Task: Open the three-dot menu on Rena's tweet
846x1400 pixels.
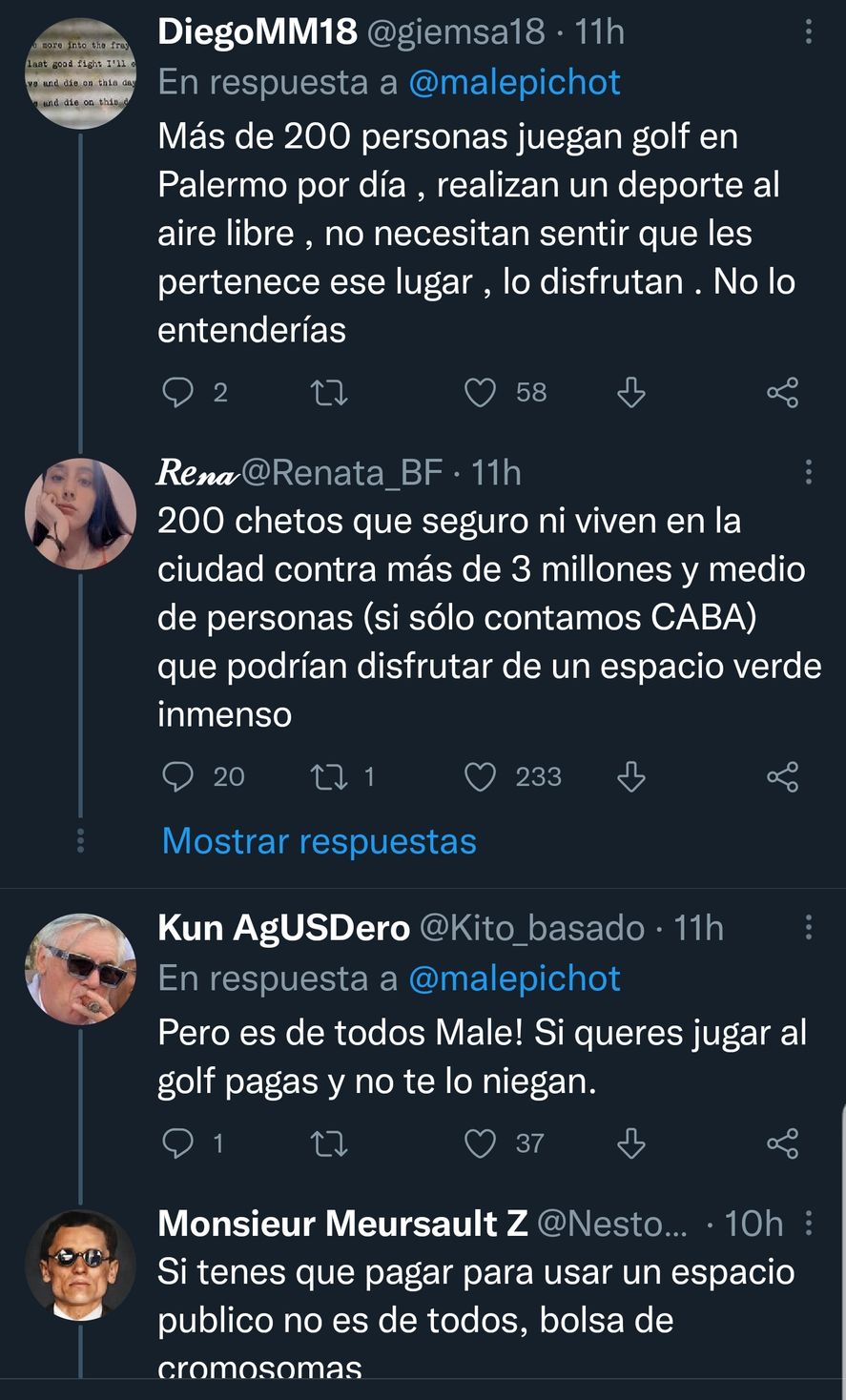Action: pos(807,470)
